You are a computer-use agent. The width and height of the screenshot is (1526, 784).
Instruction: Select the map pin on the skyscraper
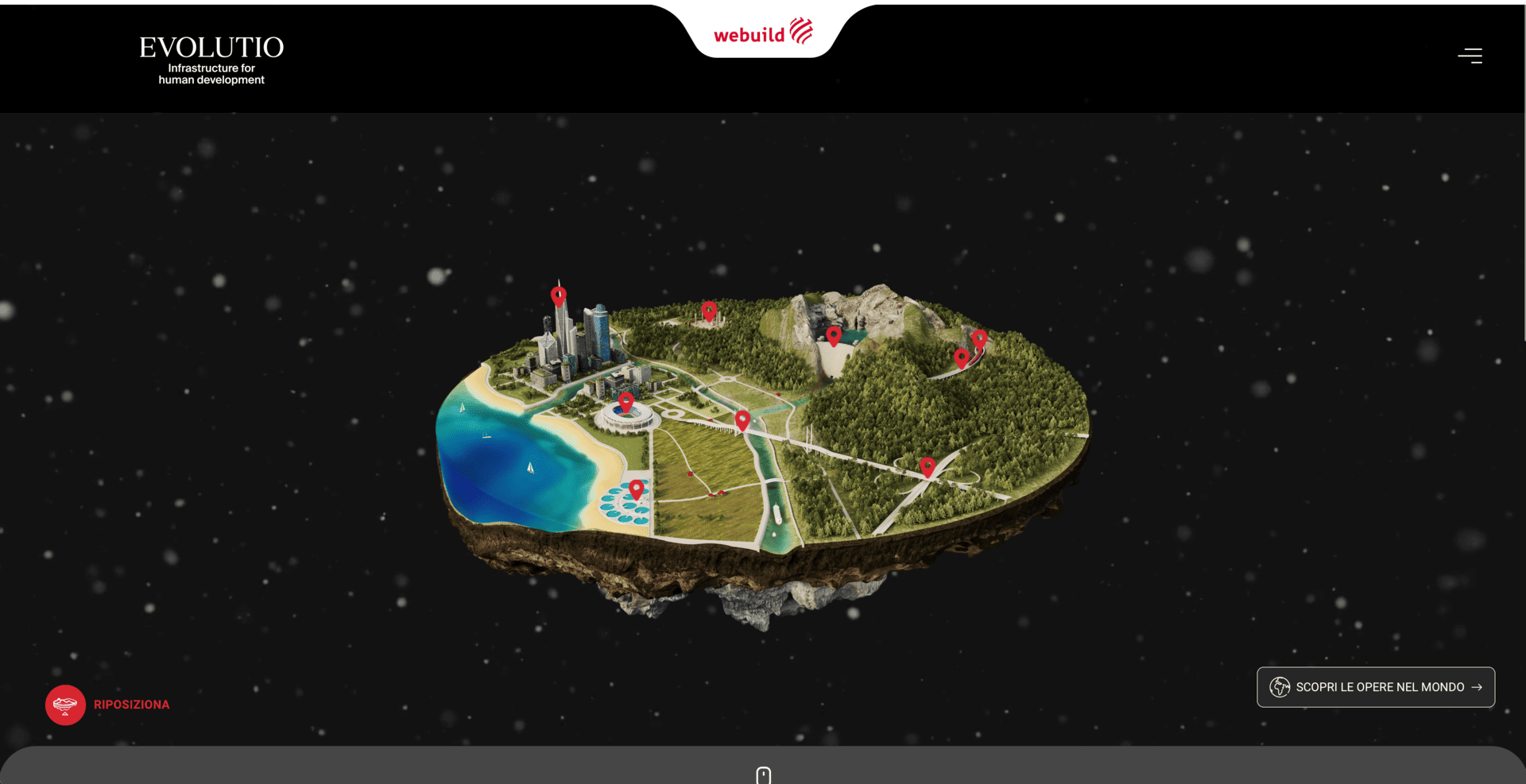coord(559,296)
